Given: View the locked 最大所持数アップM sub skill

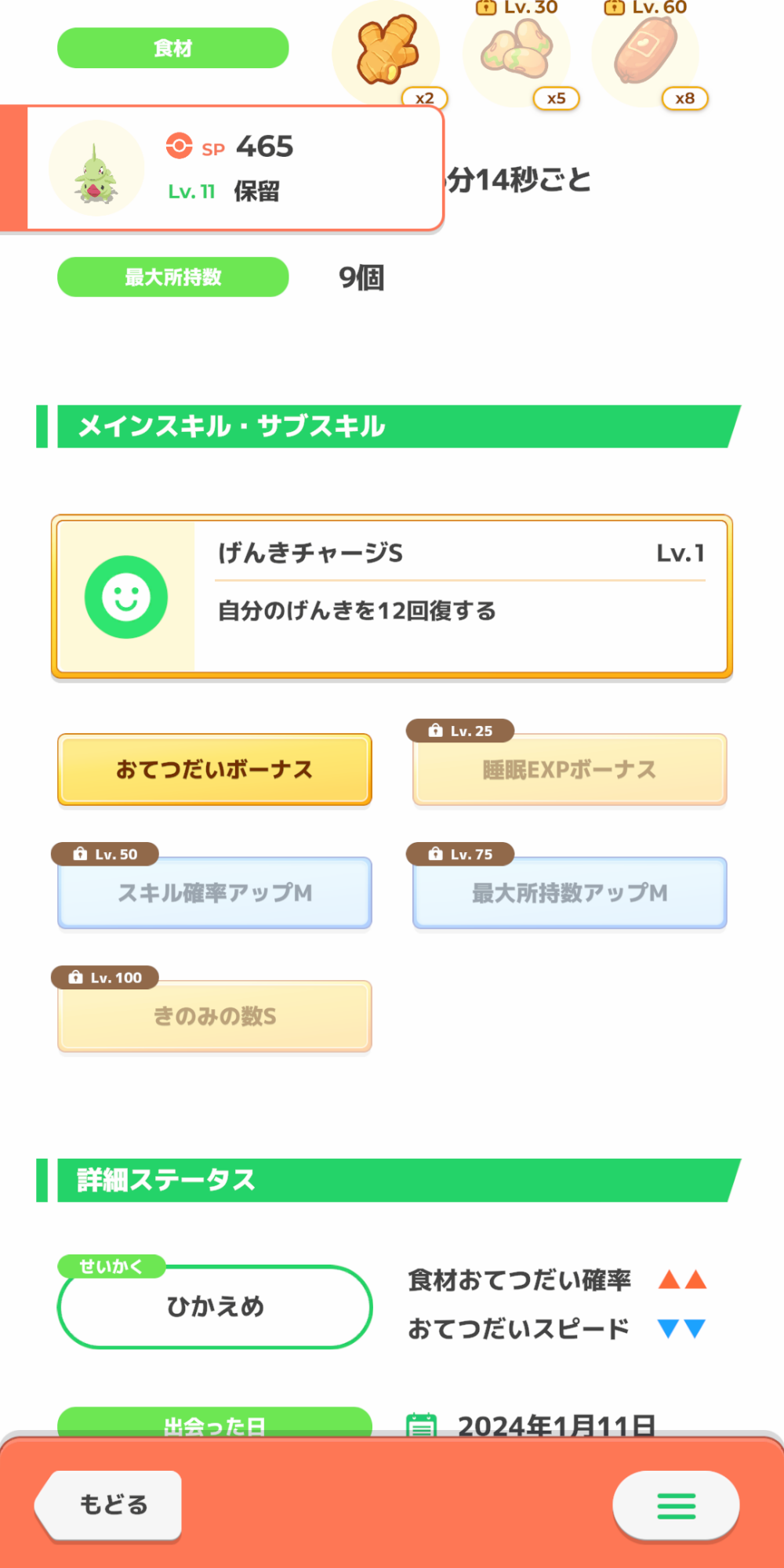Looking at the screenshot, I should tap(570, 893).
